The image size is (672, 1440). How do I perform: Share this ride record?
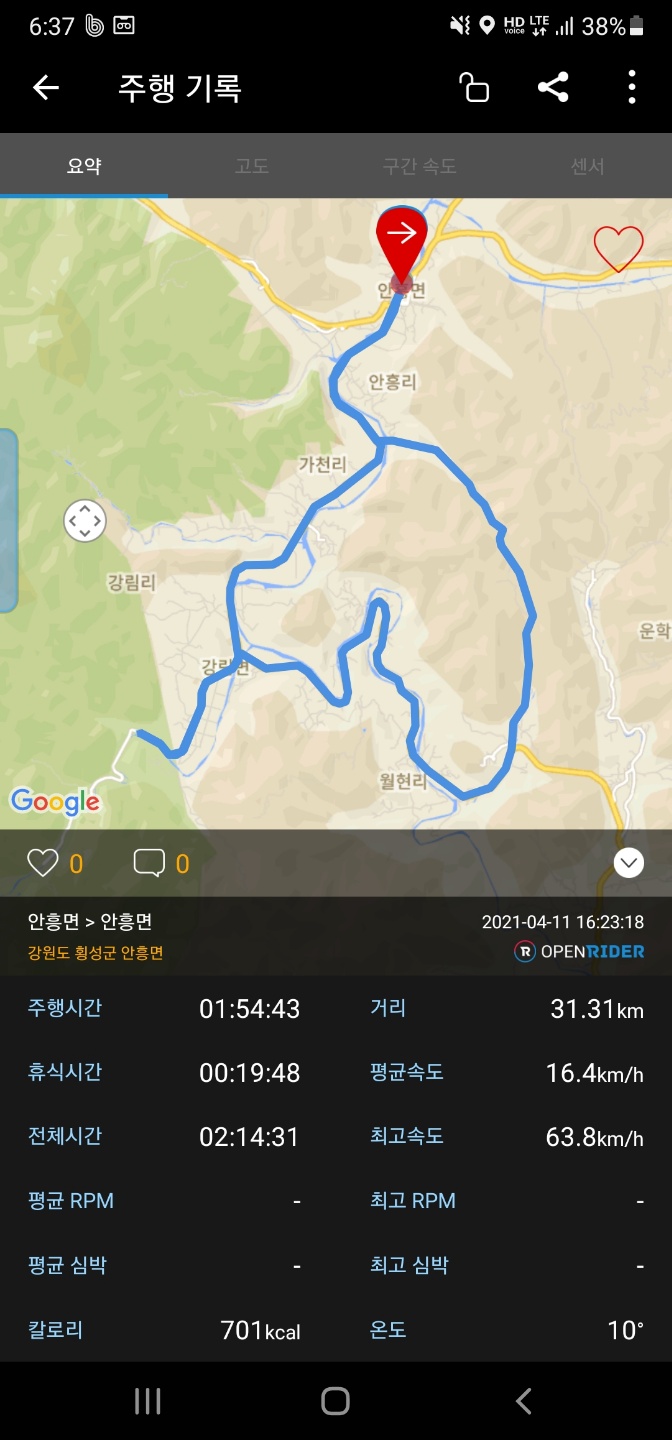[553, 88]
